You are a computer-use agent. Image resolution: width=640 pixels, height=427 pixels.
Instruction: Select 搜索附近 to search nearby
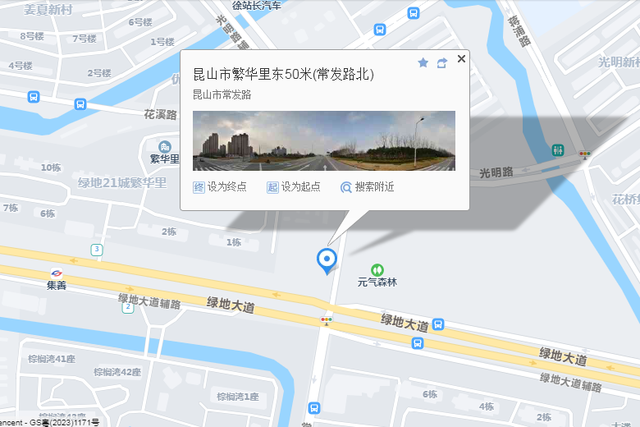pos(368,187)
